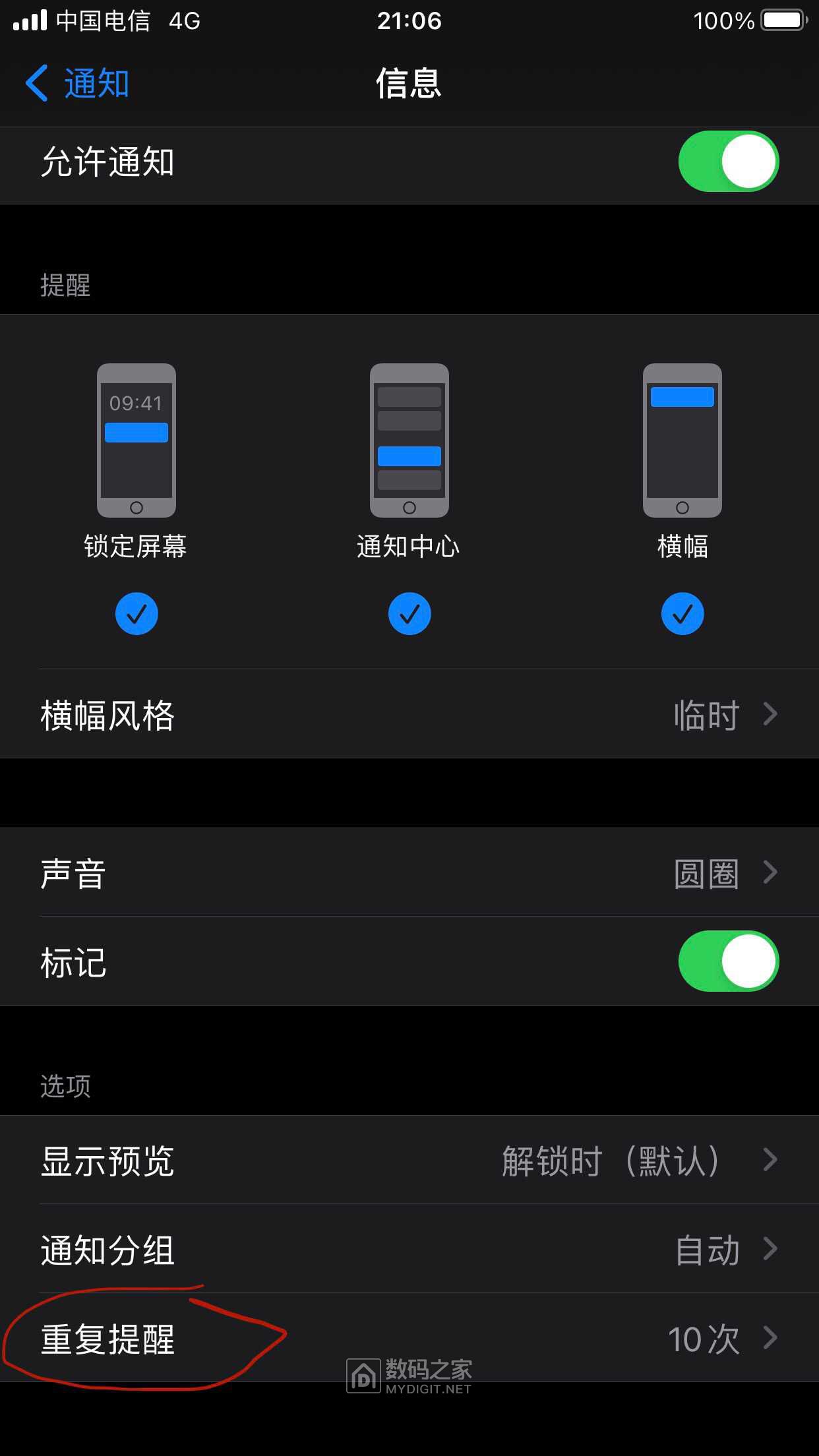The height and width of the screenshot is (1456, 819).
Task: Open the 通知分组 grouping options
Action: [x=409, y=1248]
